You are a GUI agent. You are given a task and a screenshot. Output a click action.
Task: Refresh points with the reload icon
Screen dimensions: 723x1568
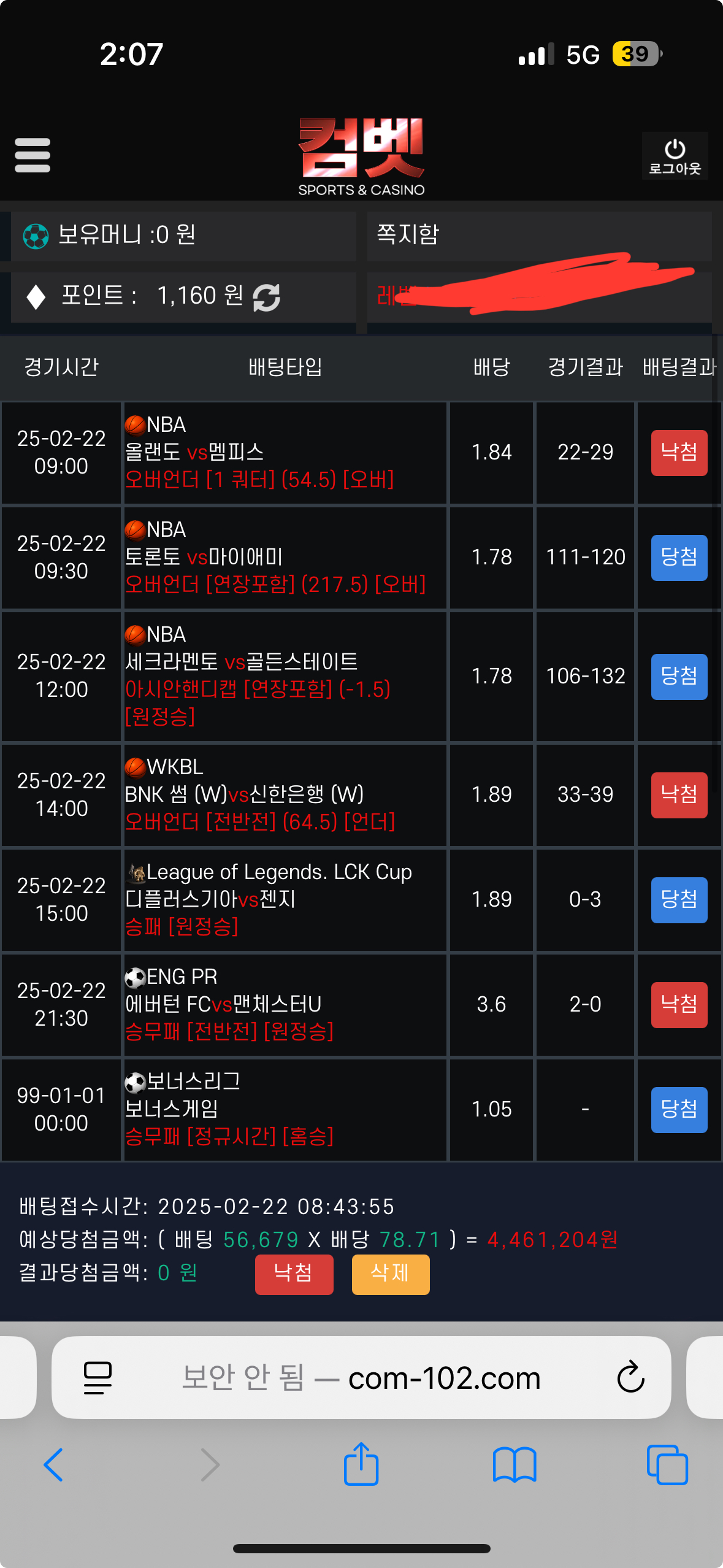[267, 298]
